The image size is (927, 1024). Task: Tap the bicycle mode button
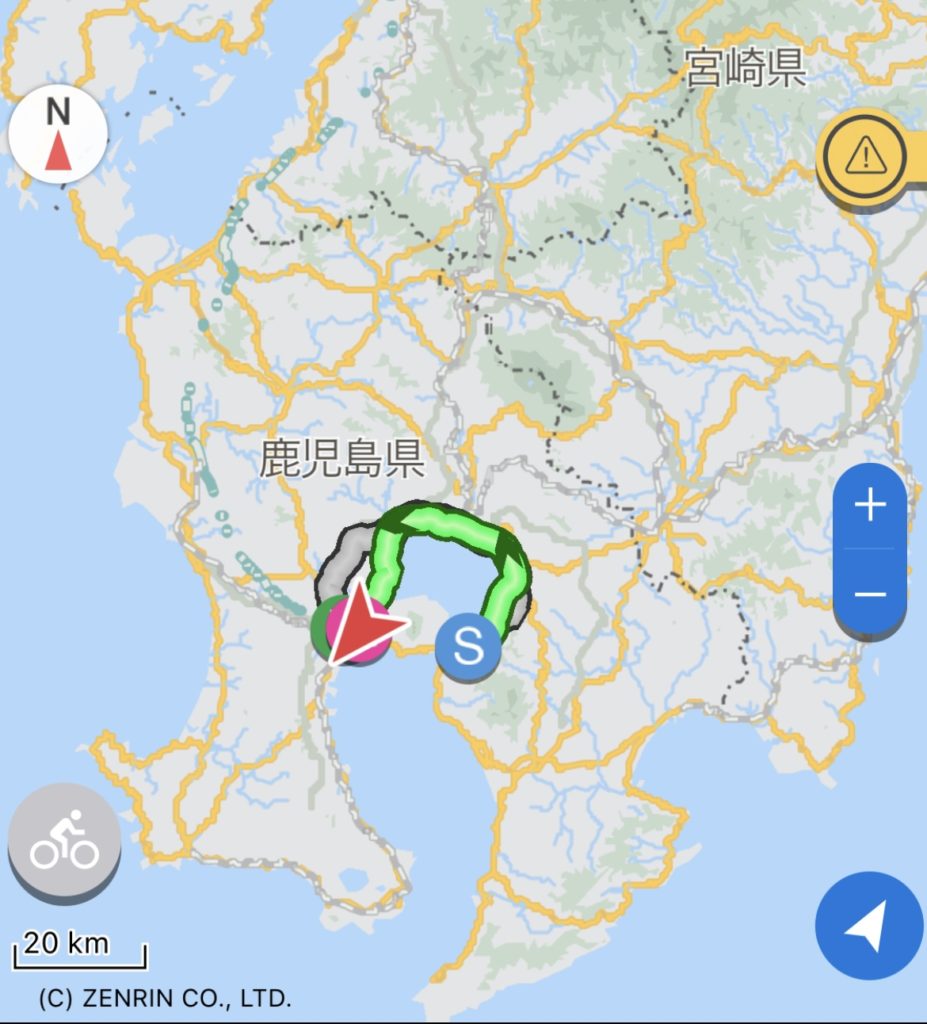click(x=64, y=839)
